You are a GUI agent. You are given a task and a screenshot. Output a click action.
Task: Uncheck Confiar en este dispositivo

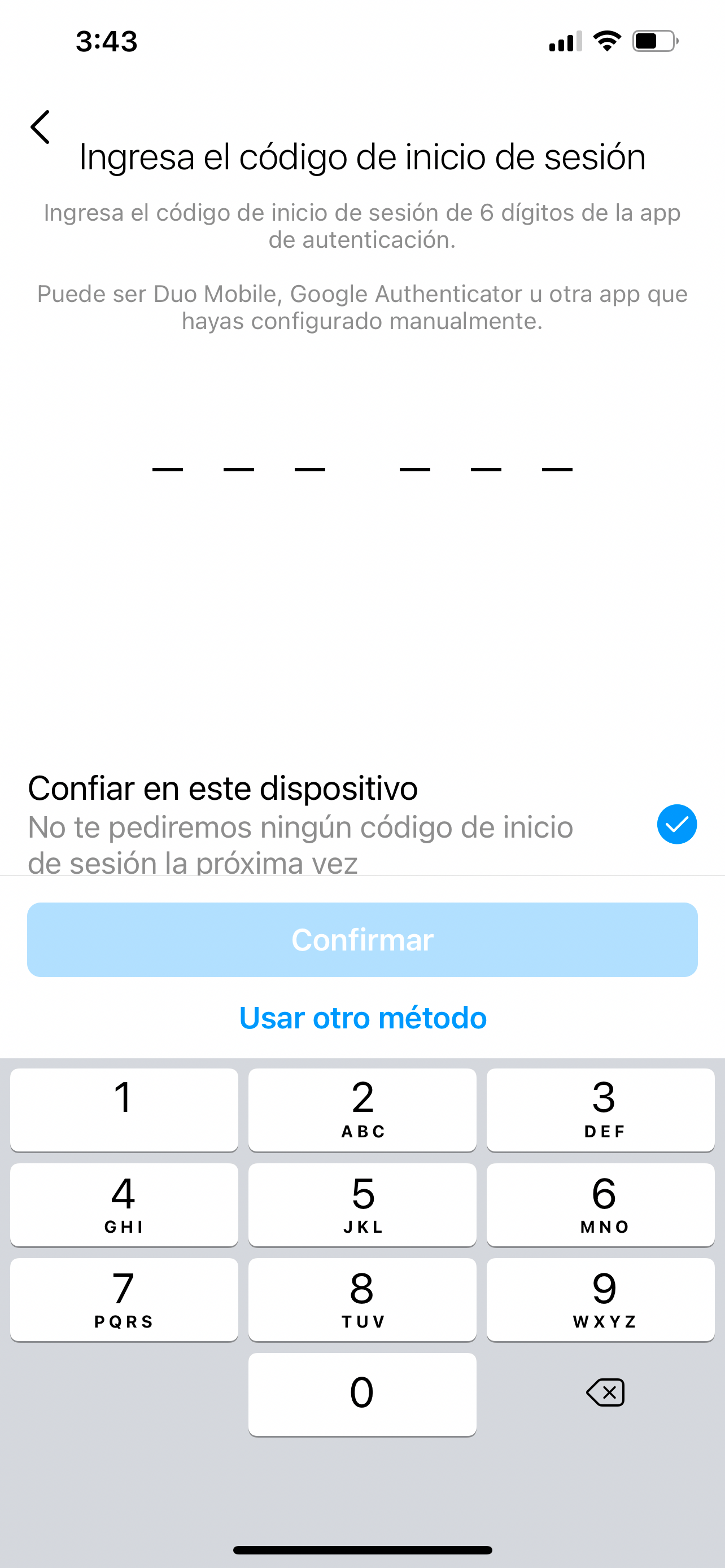tap(676, 824)
